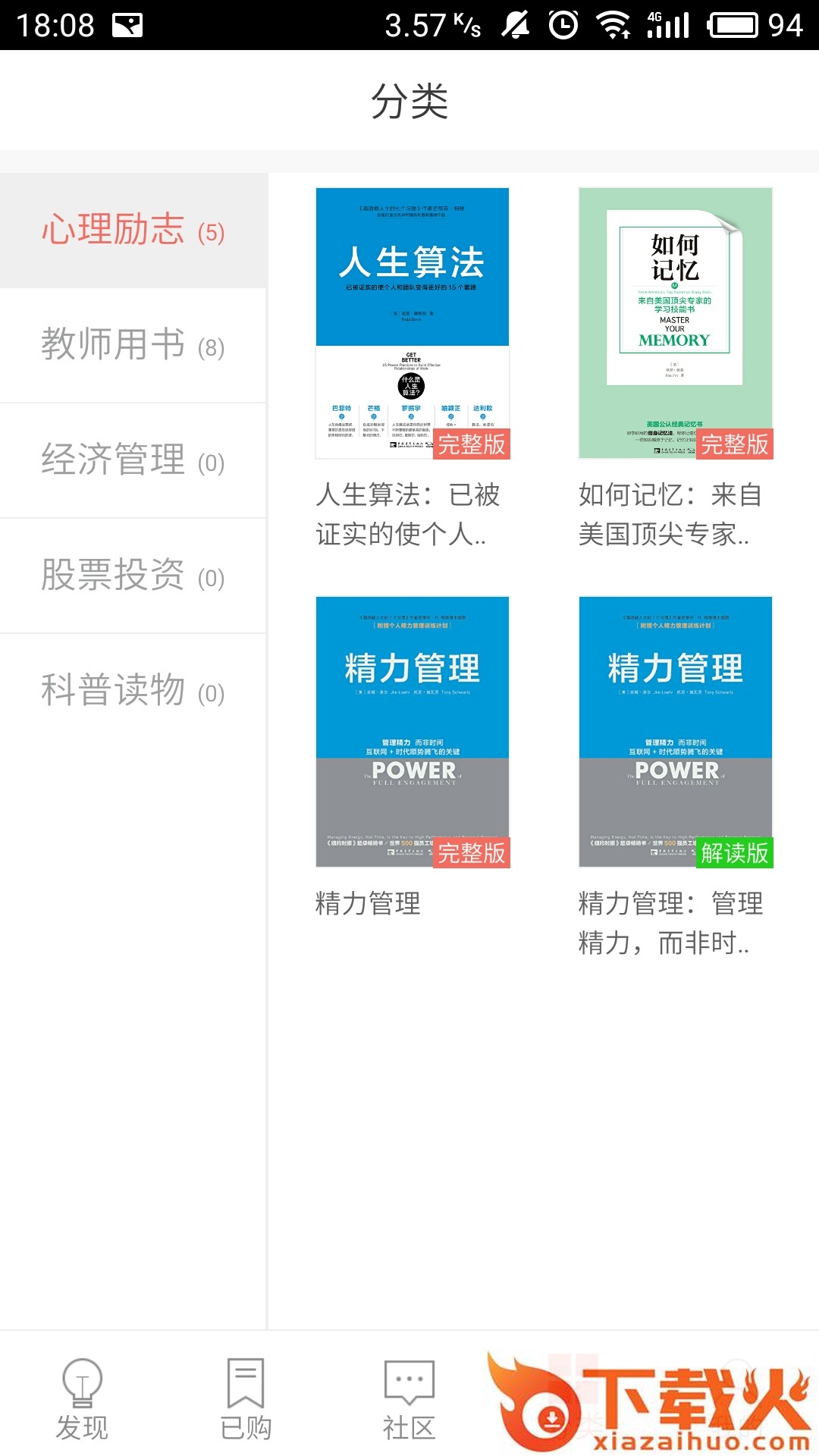Screen dimensions: 819x1456
Task: Open the book 如何记忆
Action: click(x=675, y=324)
